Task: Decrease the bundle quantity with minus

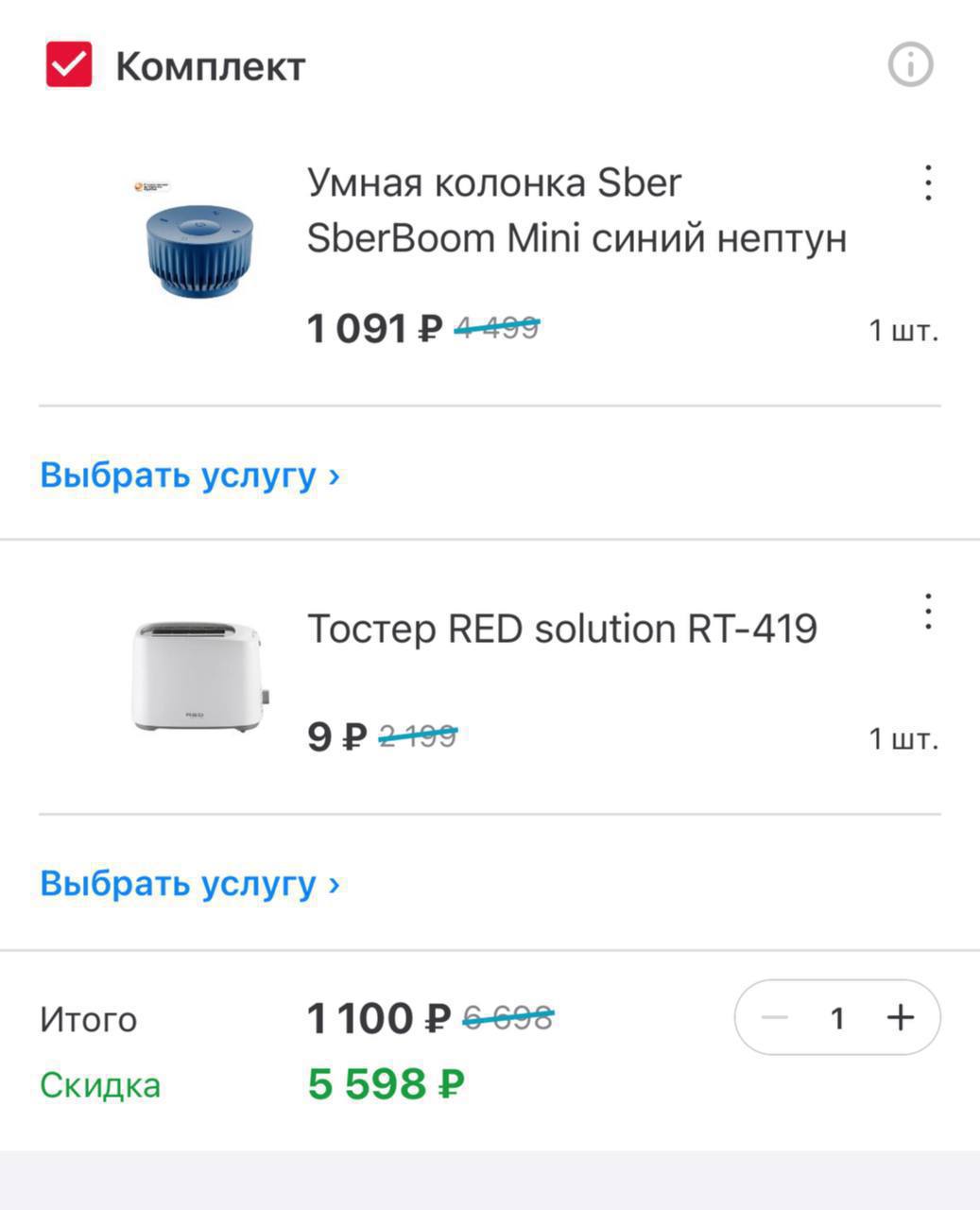Action: [x=775, y=1017]
